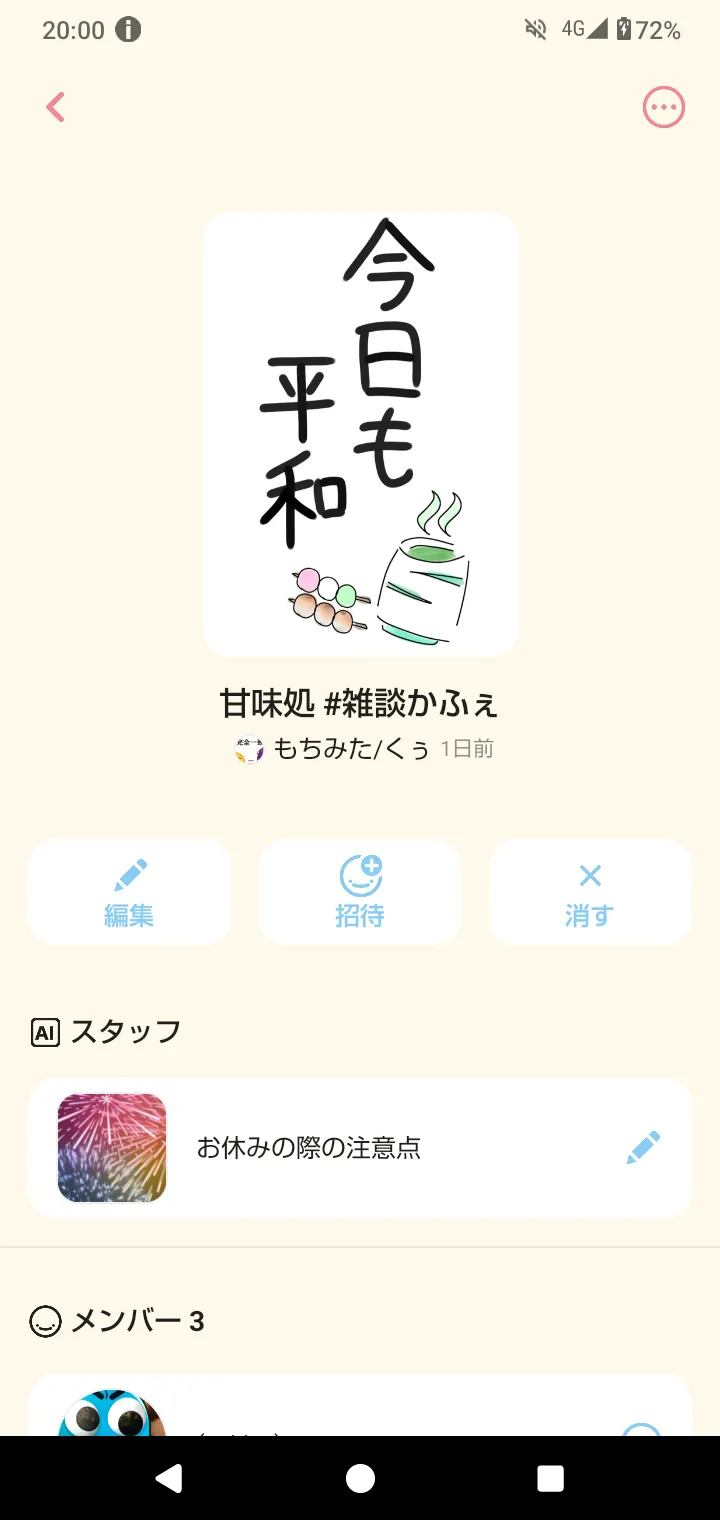The width and height of the screenshot is (720, 1520).
Task: Invite someone with the 招待 button
Action: pos(360,892)
